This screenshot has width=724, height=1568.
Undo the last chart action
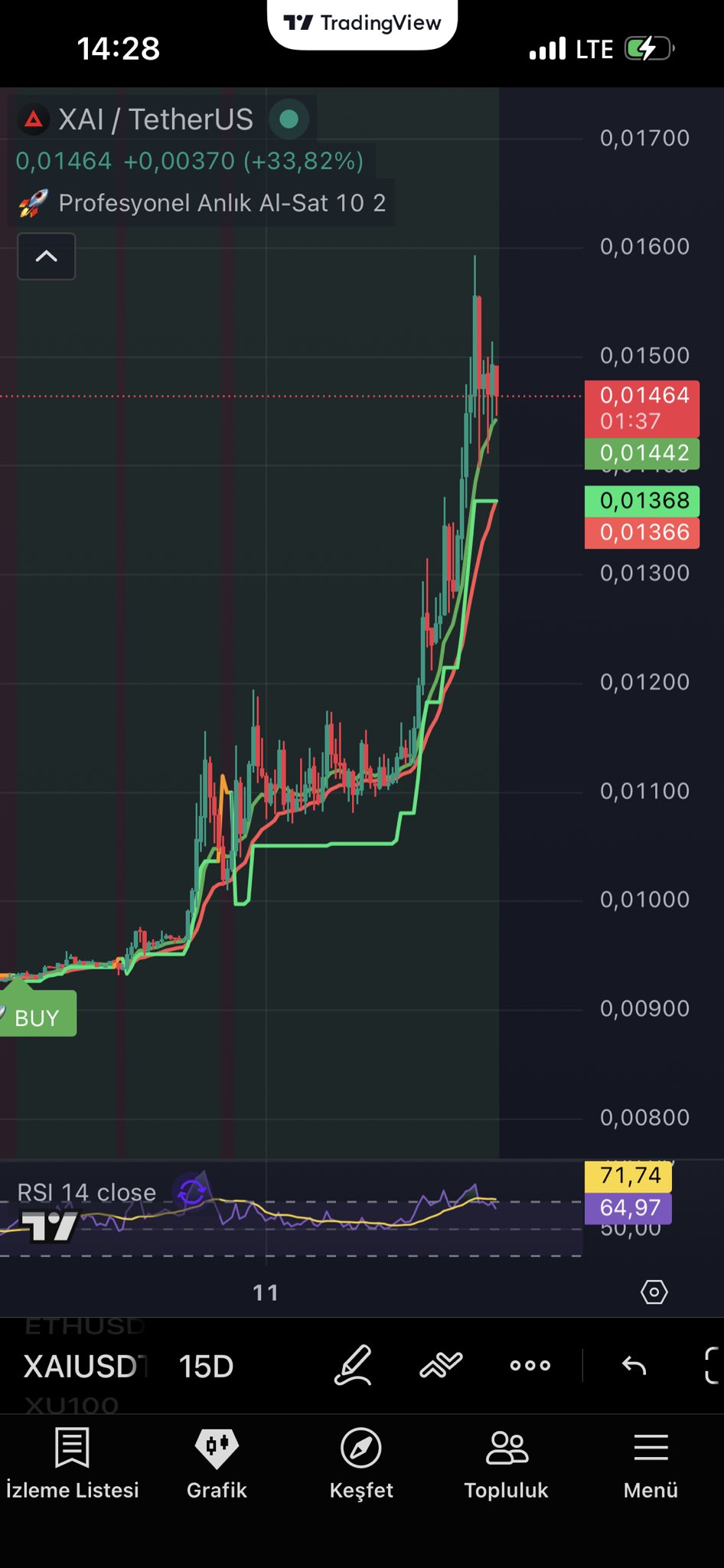click(634, 1365)
